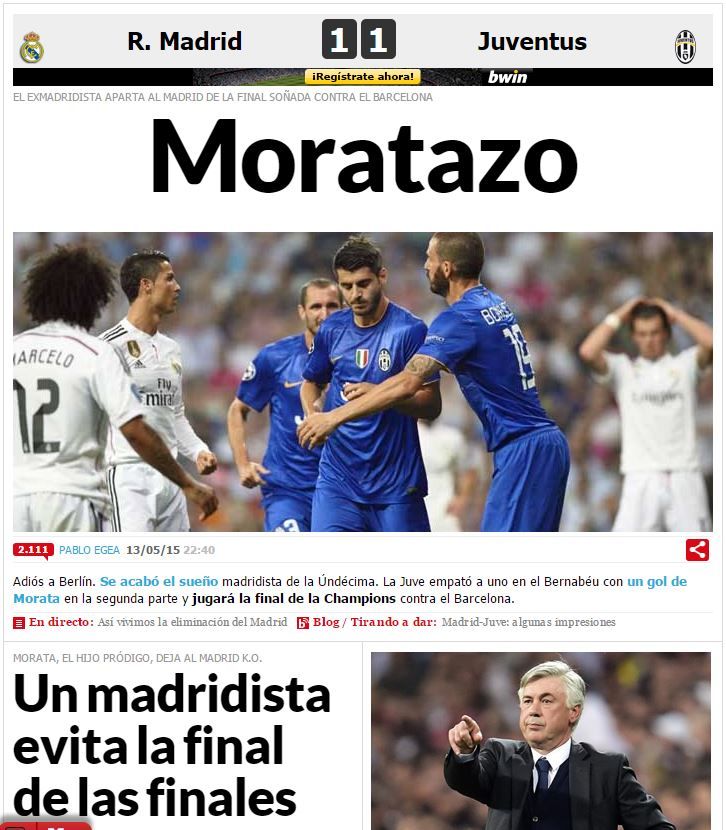View the 2.111 comments on the article
Viewport: 726px width, 830px height.
tap(33, 549)
